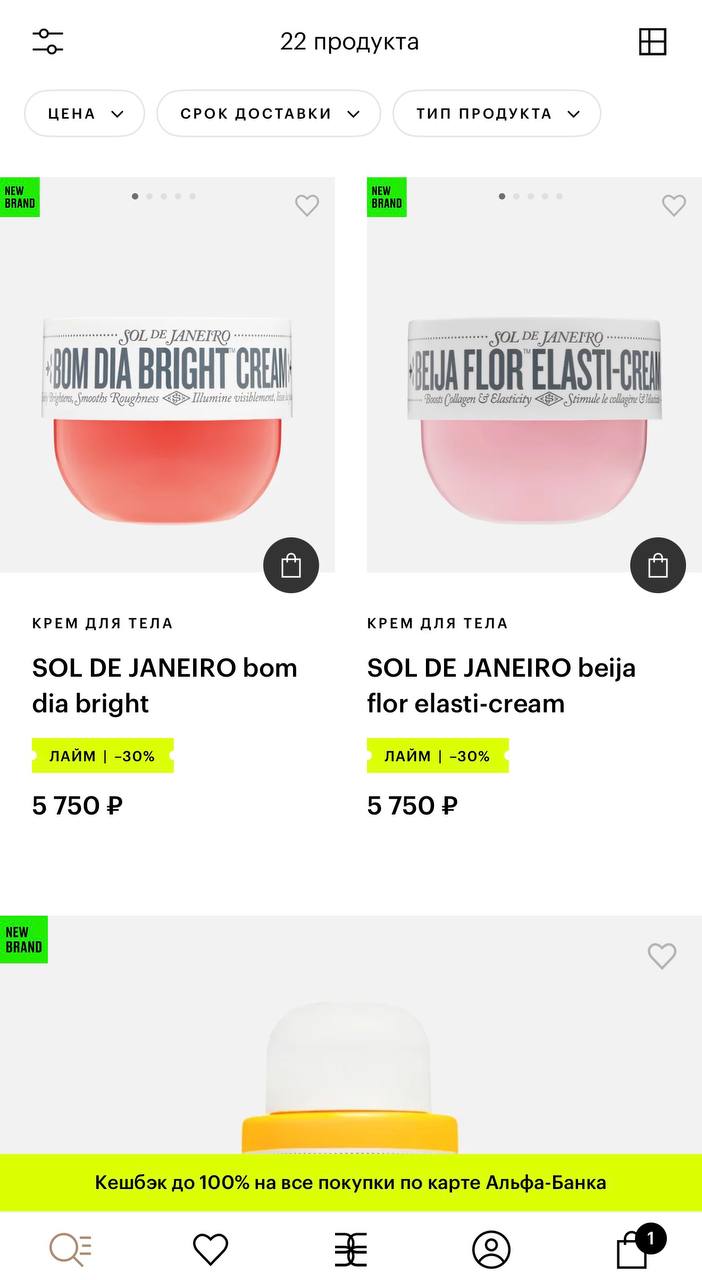Go to the favorites heart tab
Viewport: 702px width, 1280px height.
pyautogui.click(x=210, y=1249)
